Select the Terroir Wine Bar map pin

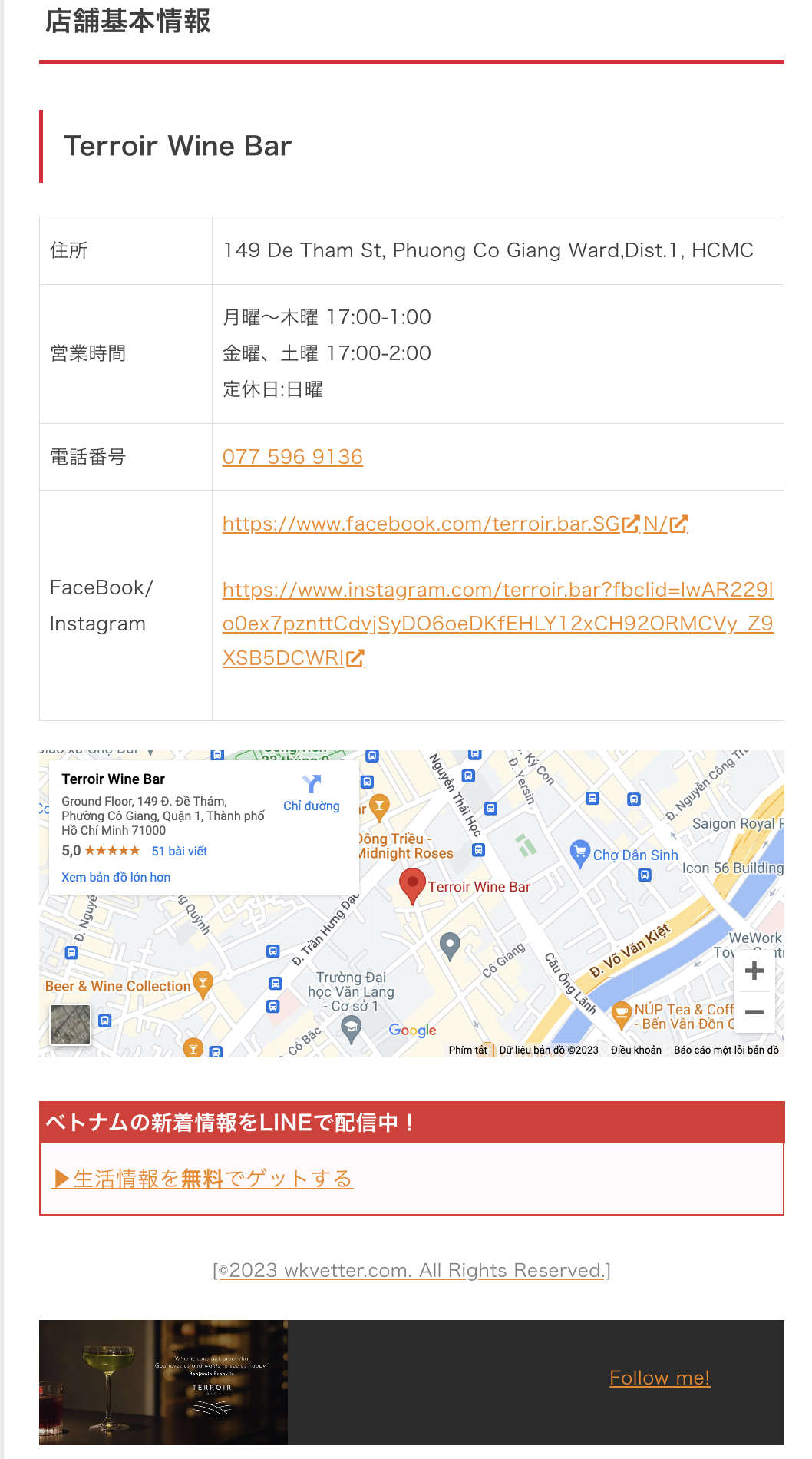[x=412, y=885]
